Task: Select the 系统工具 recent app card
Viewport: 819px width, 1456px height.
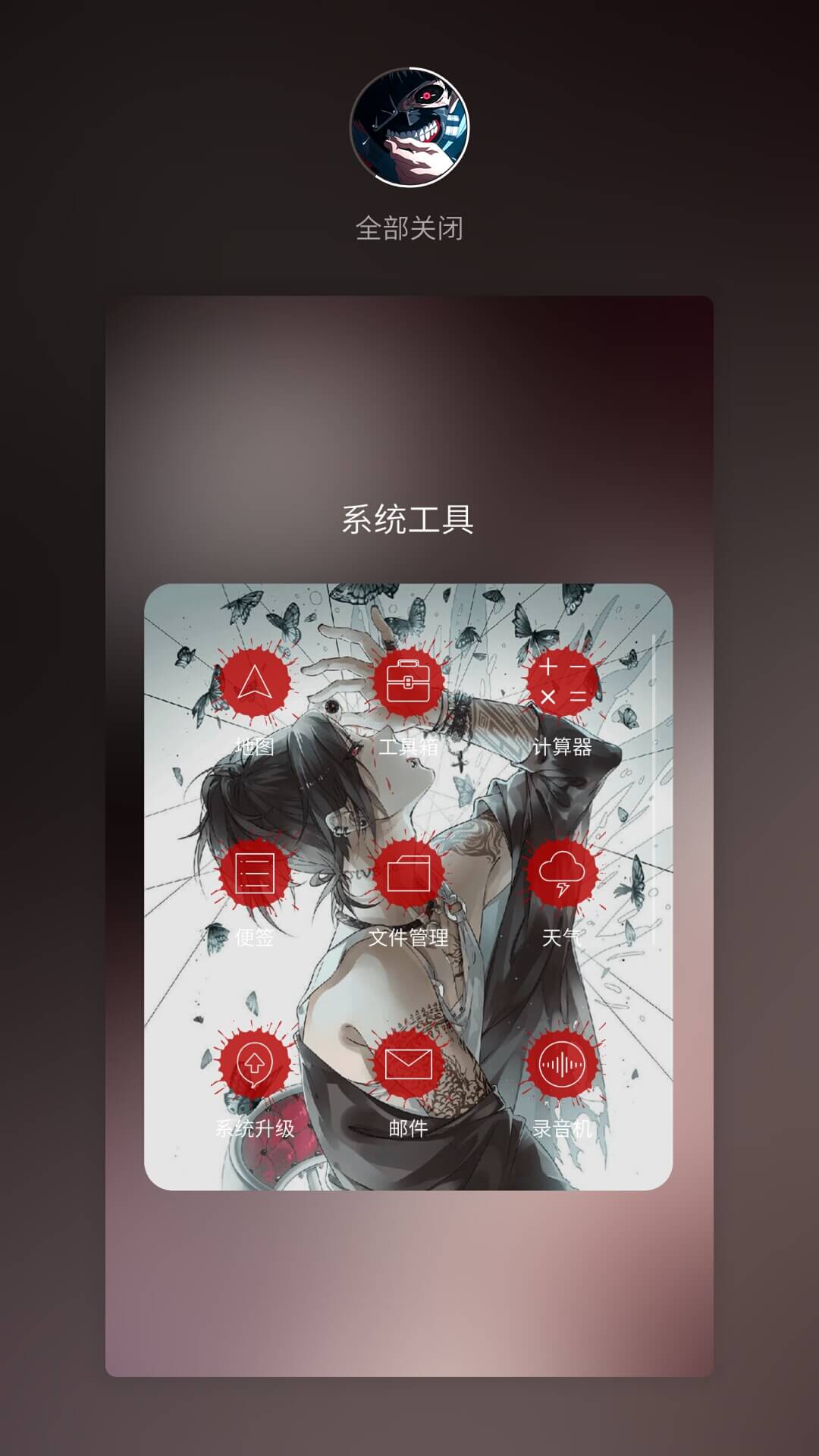Action: tap(409, 836)
